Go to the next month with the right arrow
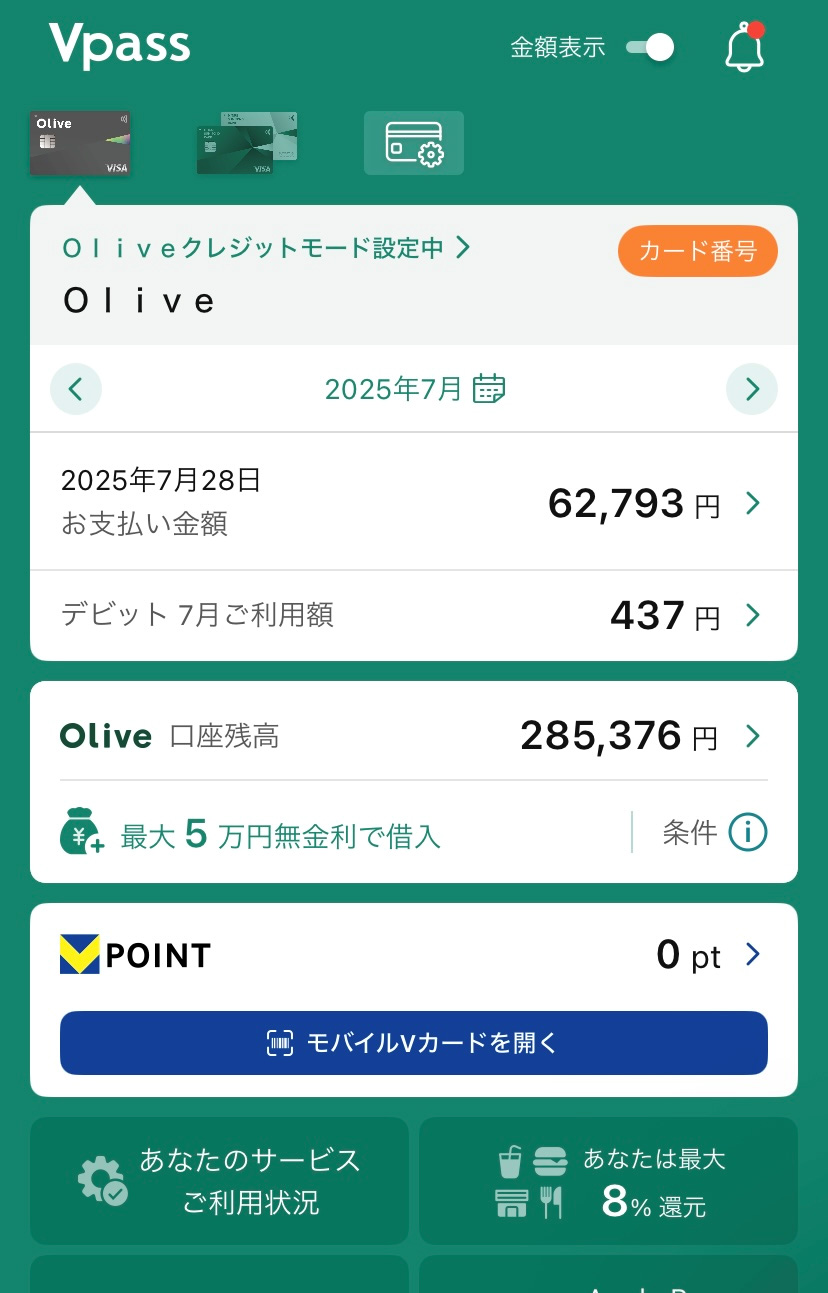The width and height of the screenshot is (828, 1293). pyautogui.click(x=752, y=389)
